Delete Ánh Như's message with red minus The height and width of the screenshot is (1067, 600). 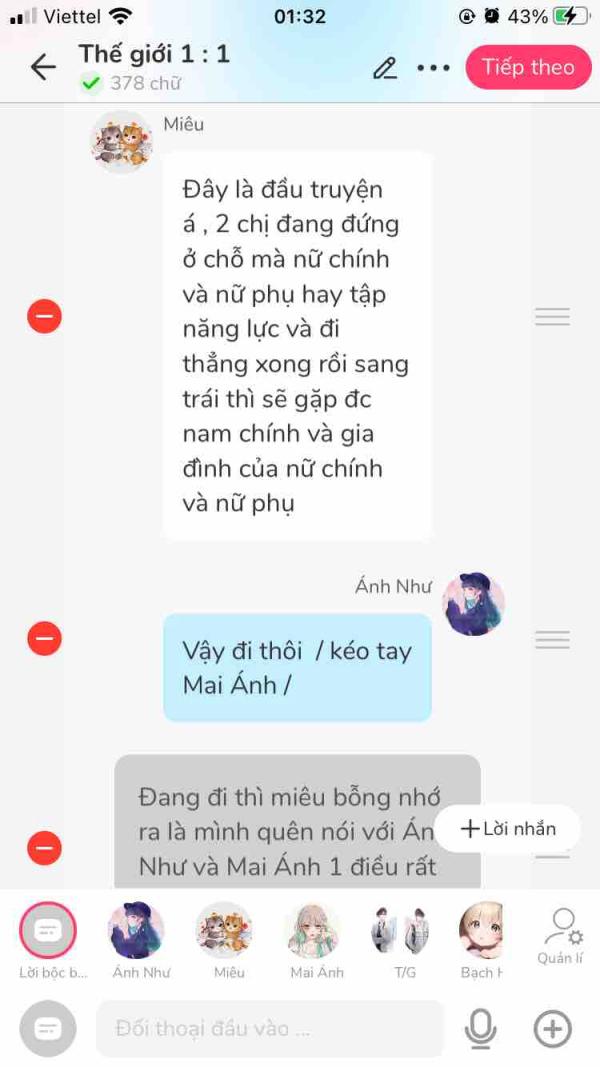(44, 638)
